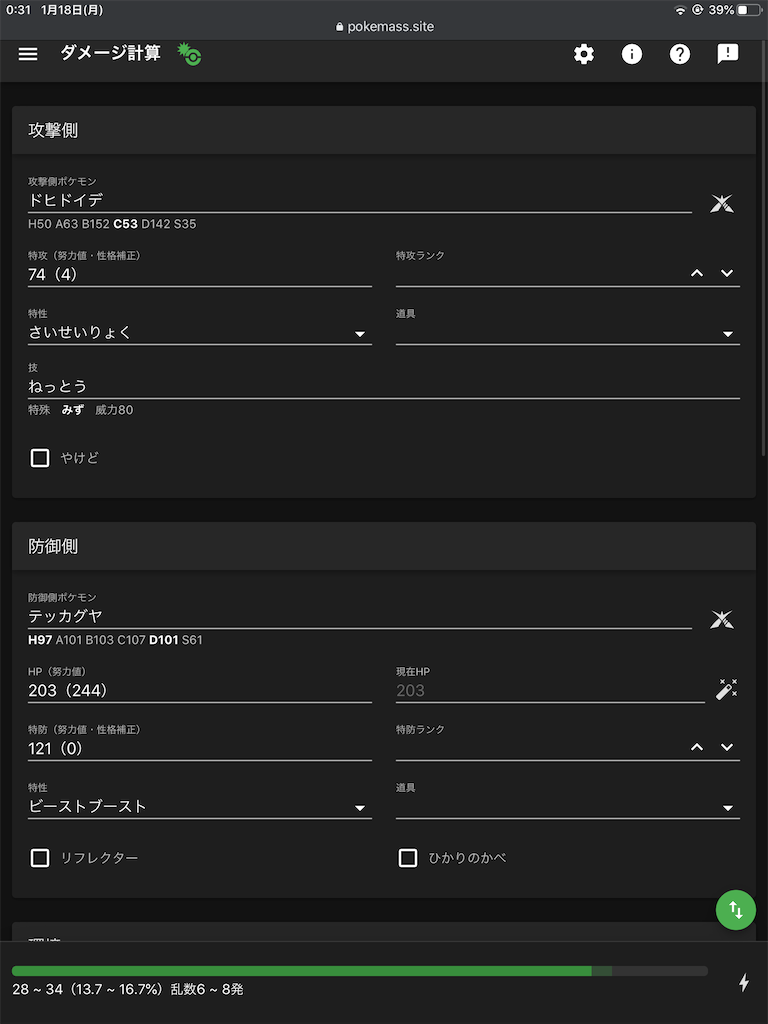Check the やけど checkbox

40,458
